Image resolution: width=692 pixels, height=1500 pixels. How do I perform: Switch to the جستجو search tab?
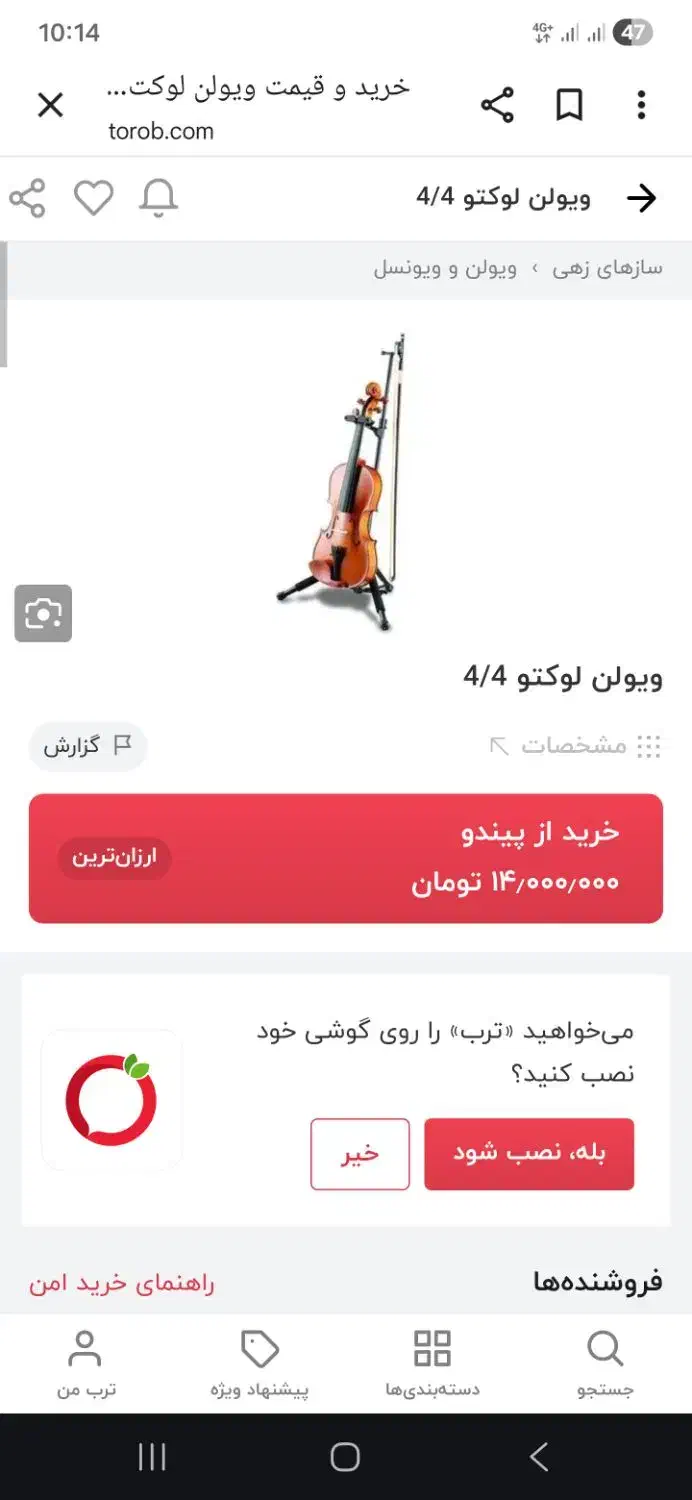click(605, 1363)
